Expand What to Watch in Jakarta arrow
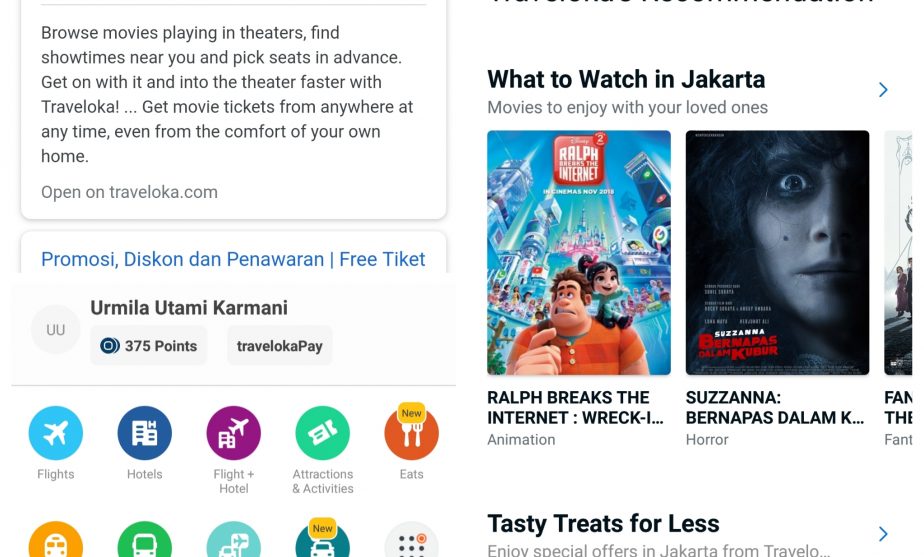 coord(883,90)
